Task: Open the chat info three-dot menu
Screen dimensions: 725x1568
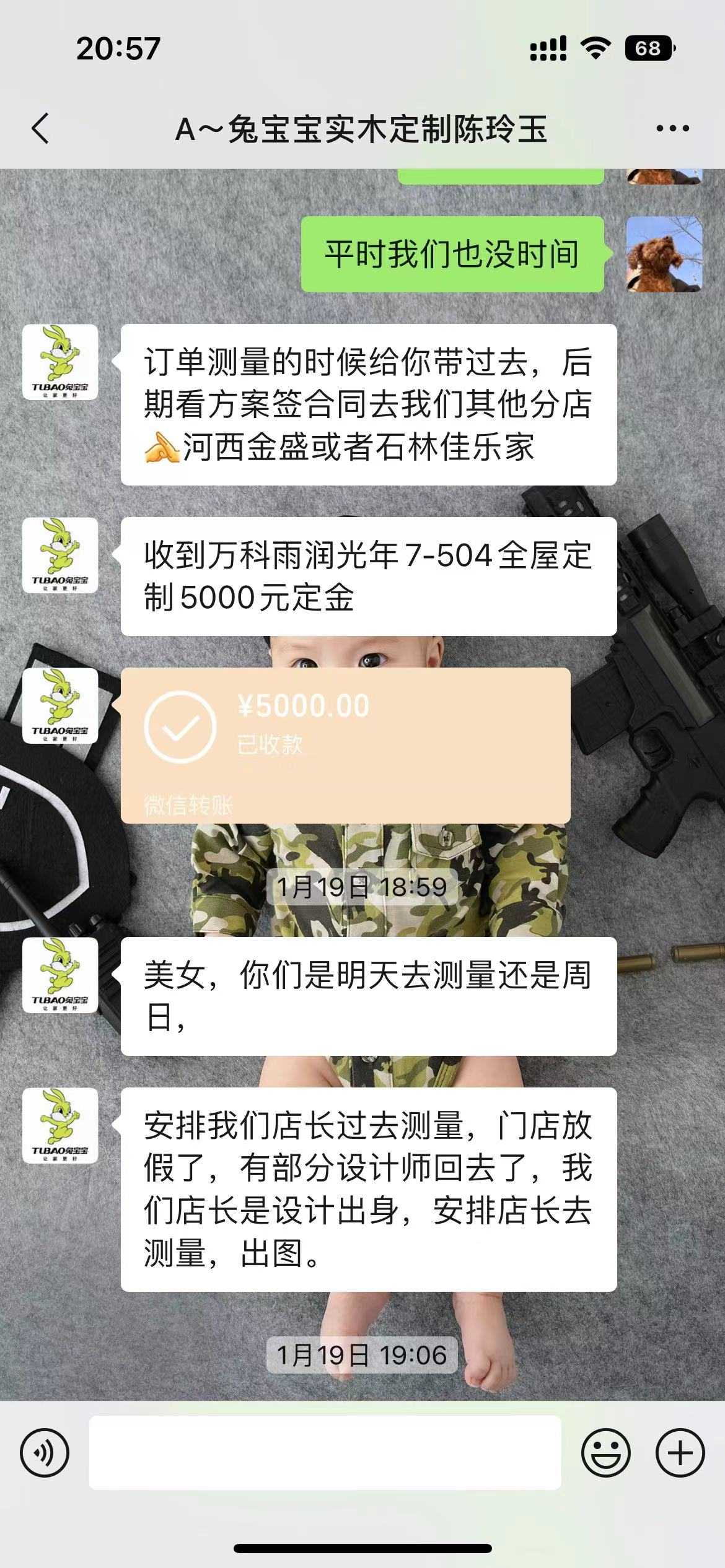Action: (672, 129)
